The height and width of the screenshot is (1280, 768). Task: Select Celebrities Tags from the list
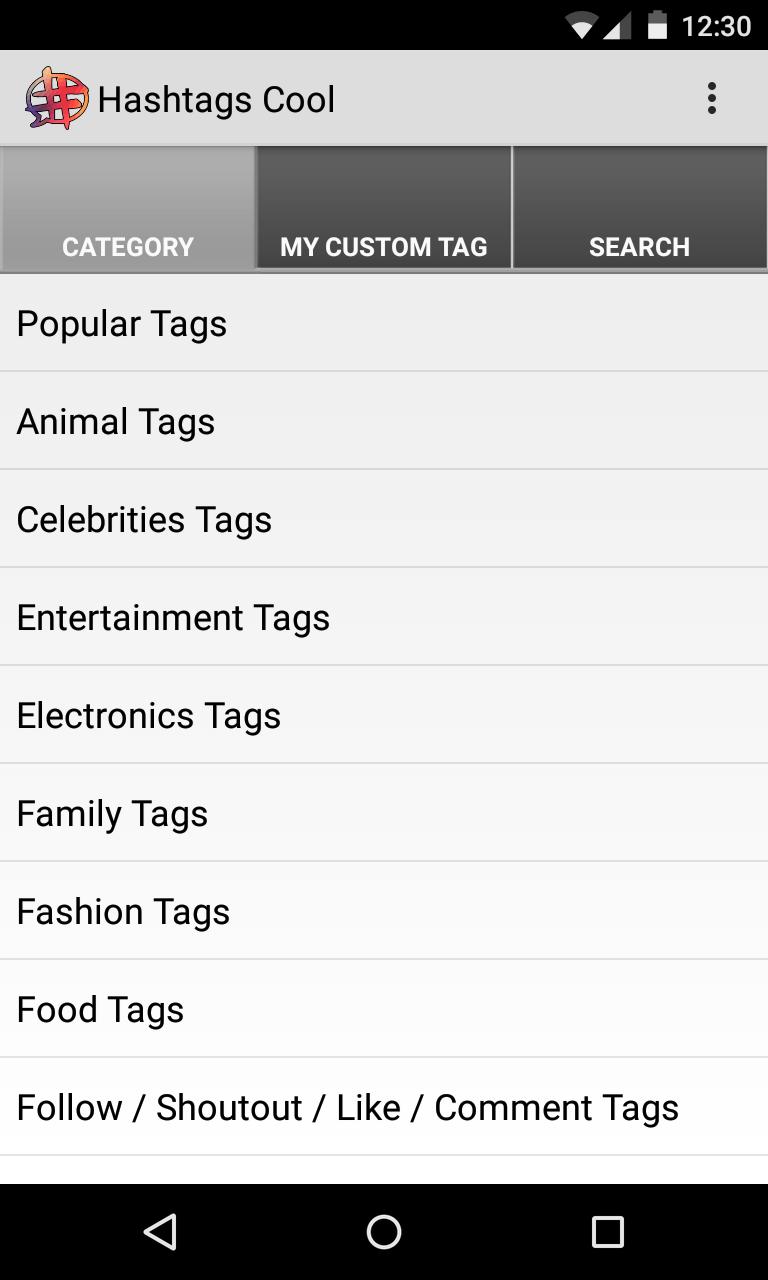tap(384, 519)
